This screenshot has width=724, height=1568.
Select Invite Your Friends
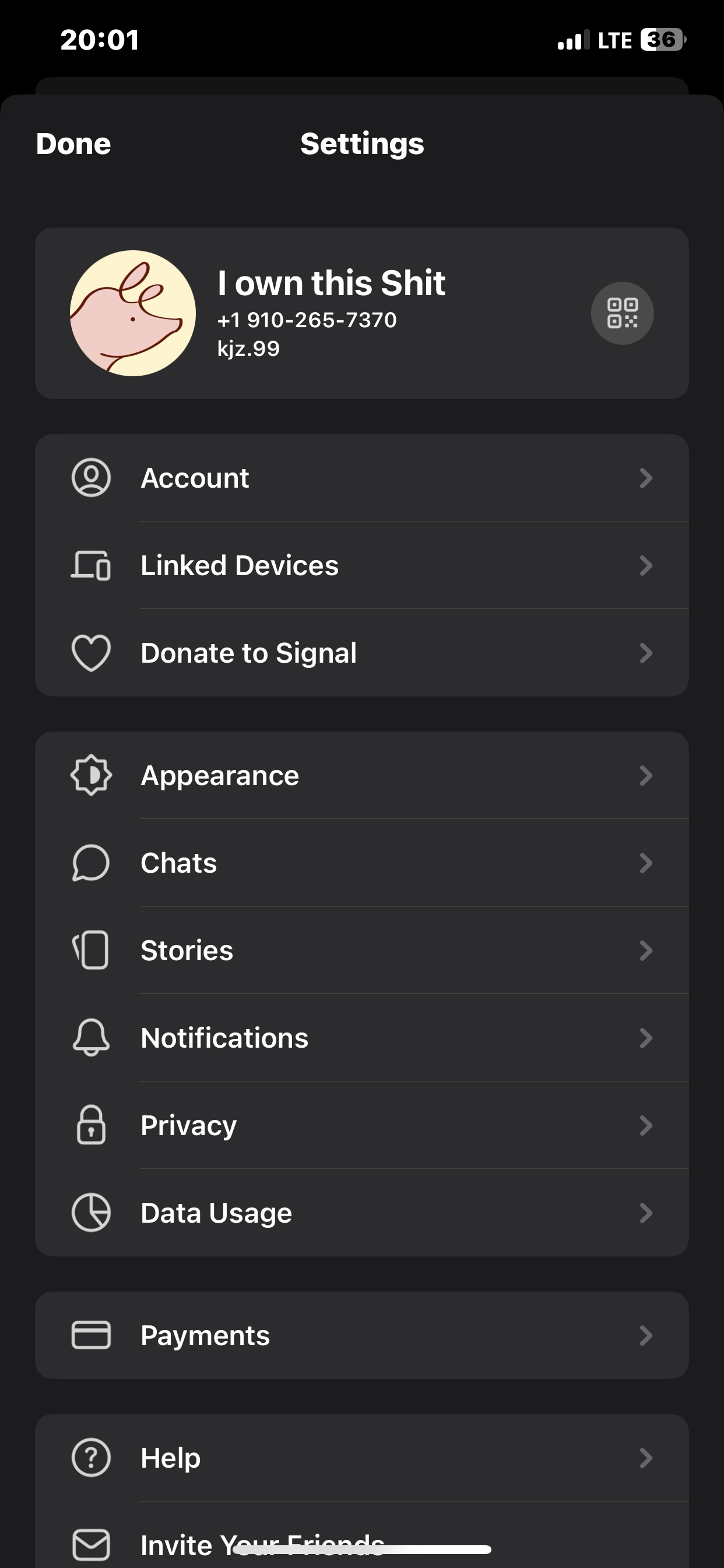pyautogui.click(x=362, y=1535)
